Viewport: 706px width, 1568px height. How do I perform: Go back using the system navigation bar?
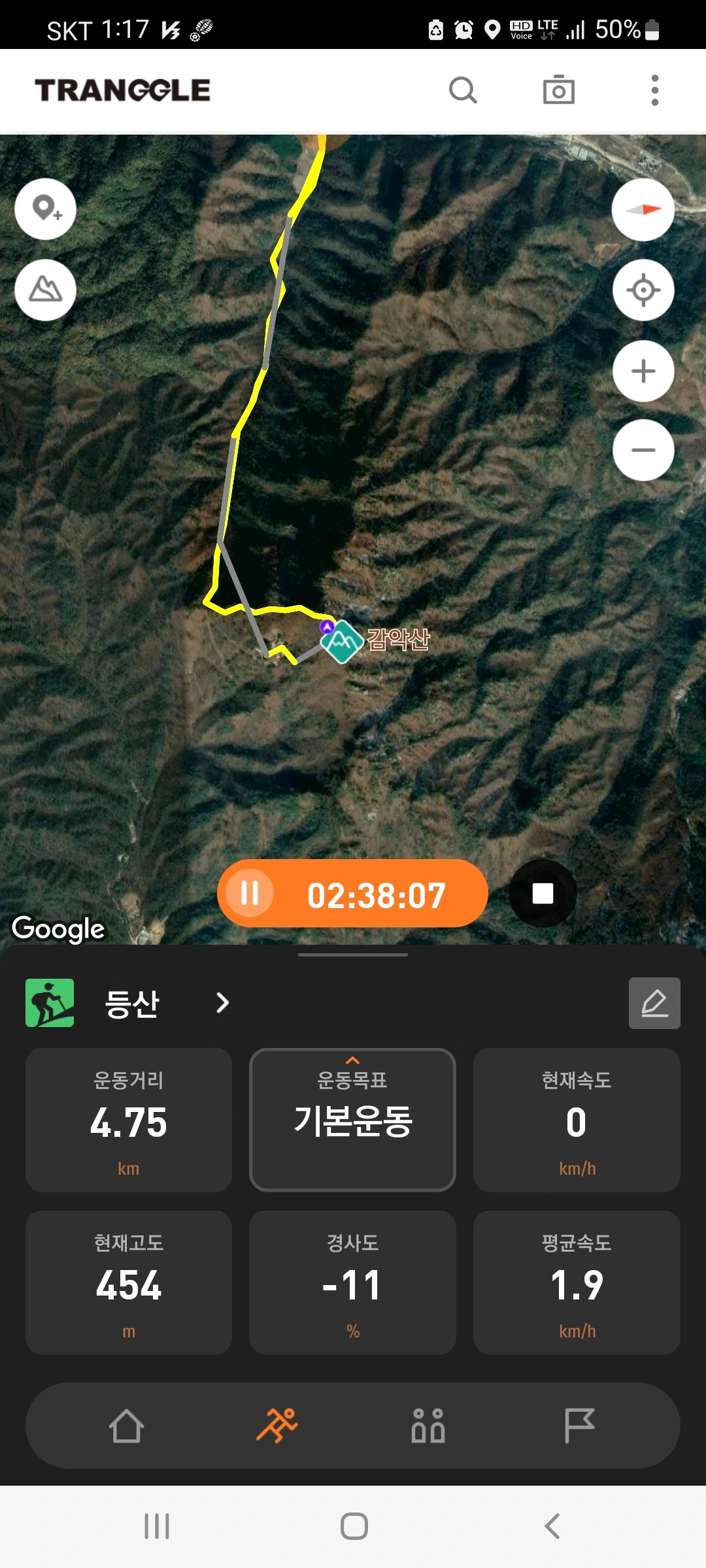(552, 1526)
